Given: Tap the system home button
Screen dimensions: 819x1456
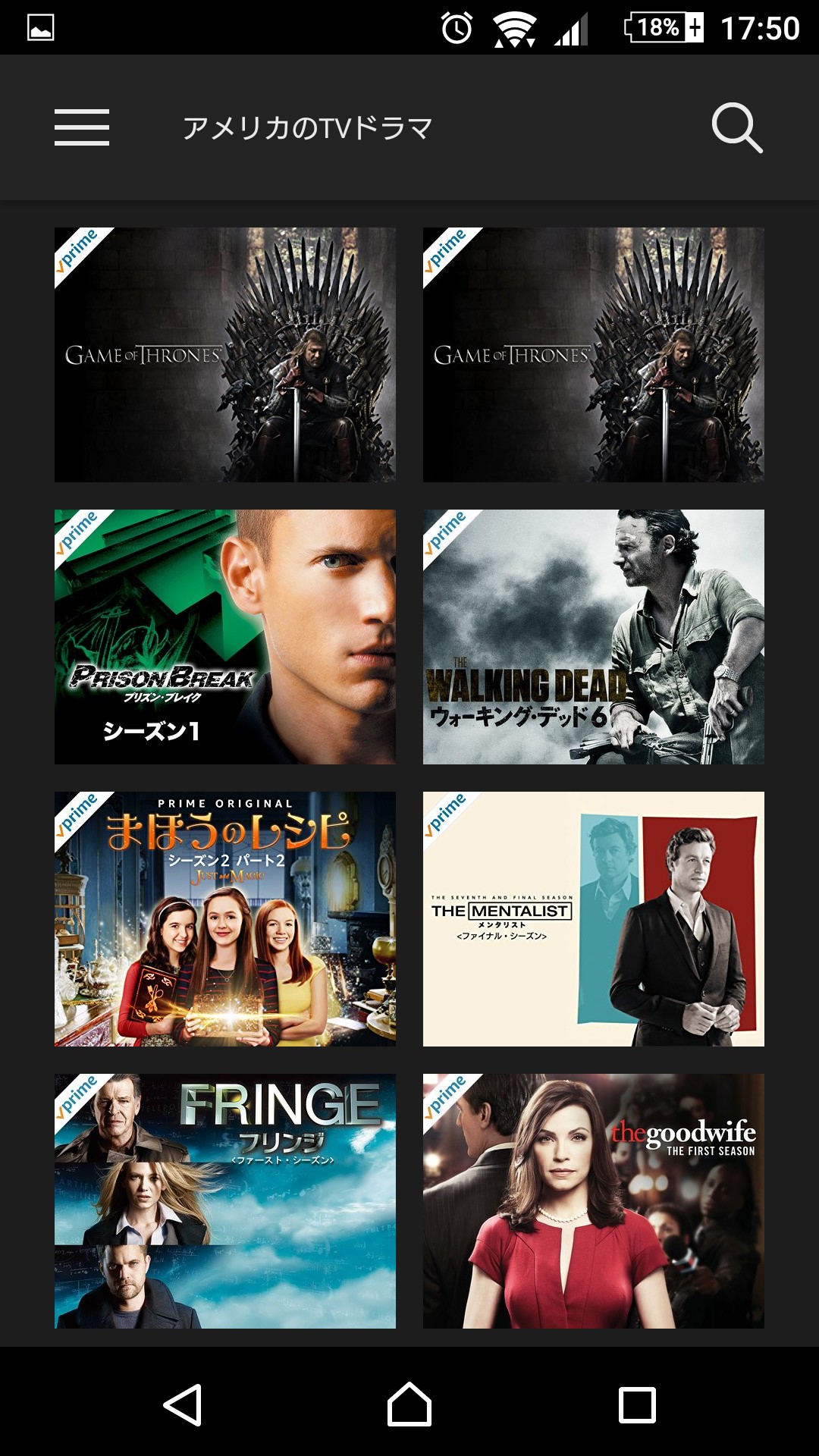Looking at the screenshot, I should coord(409,1404).
